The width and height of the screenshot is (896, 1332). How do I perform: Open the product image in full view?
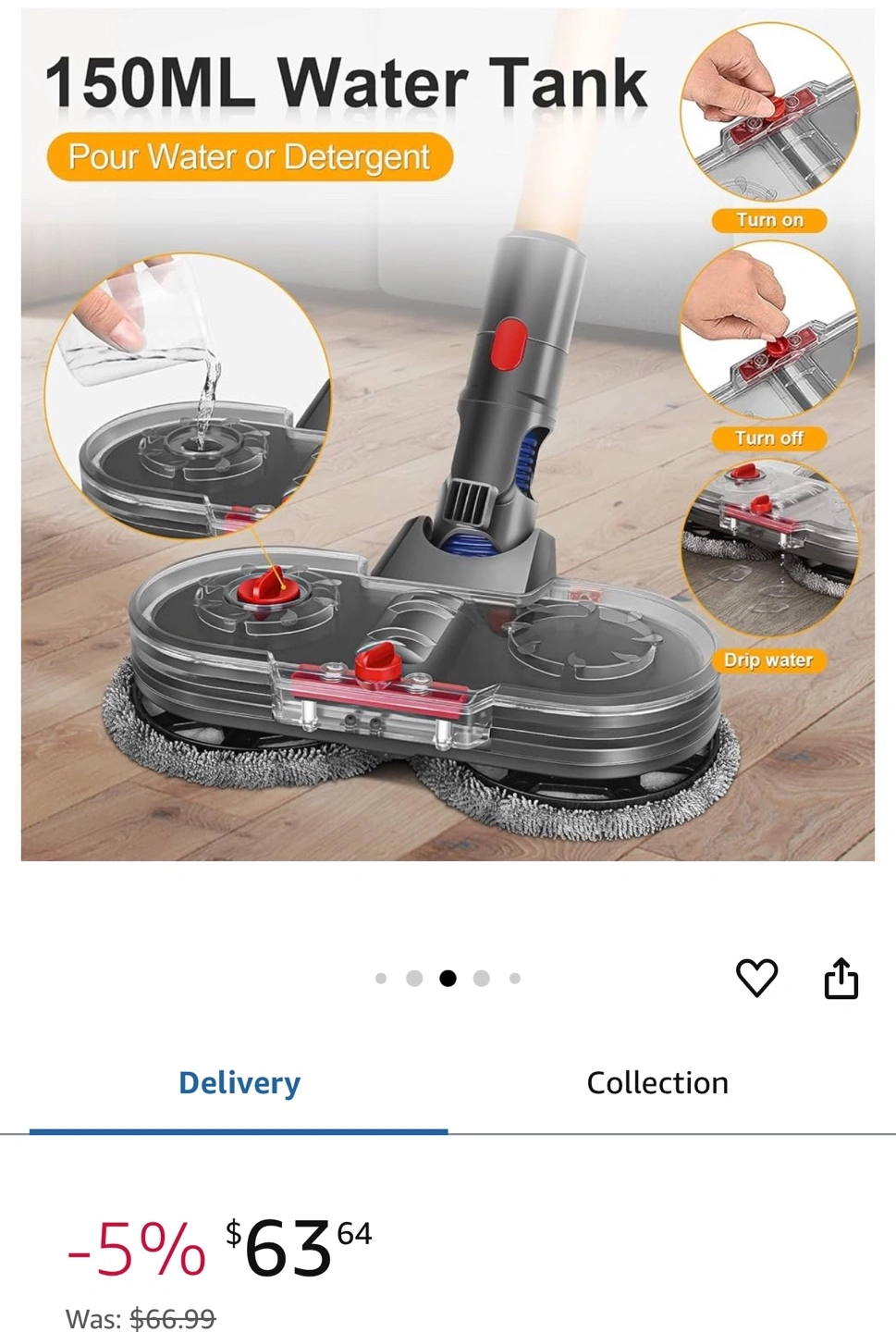[448, 435]
